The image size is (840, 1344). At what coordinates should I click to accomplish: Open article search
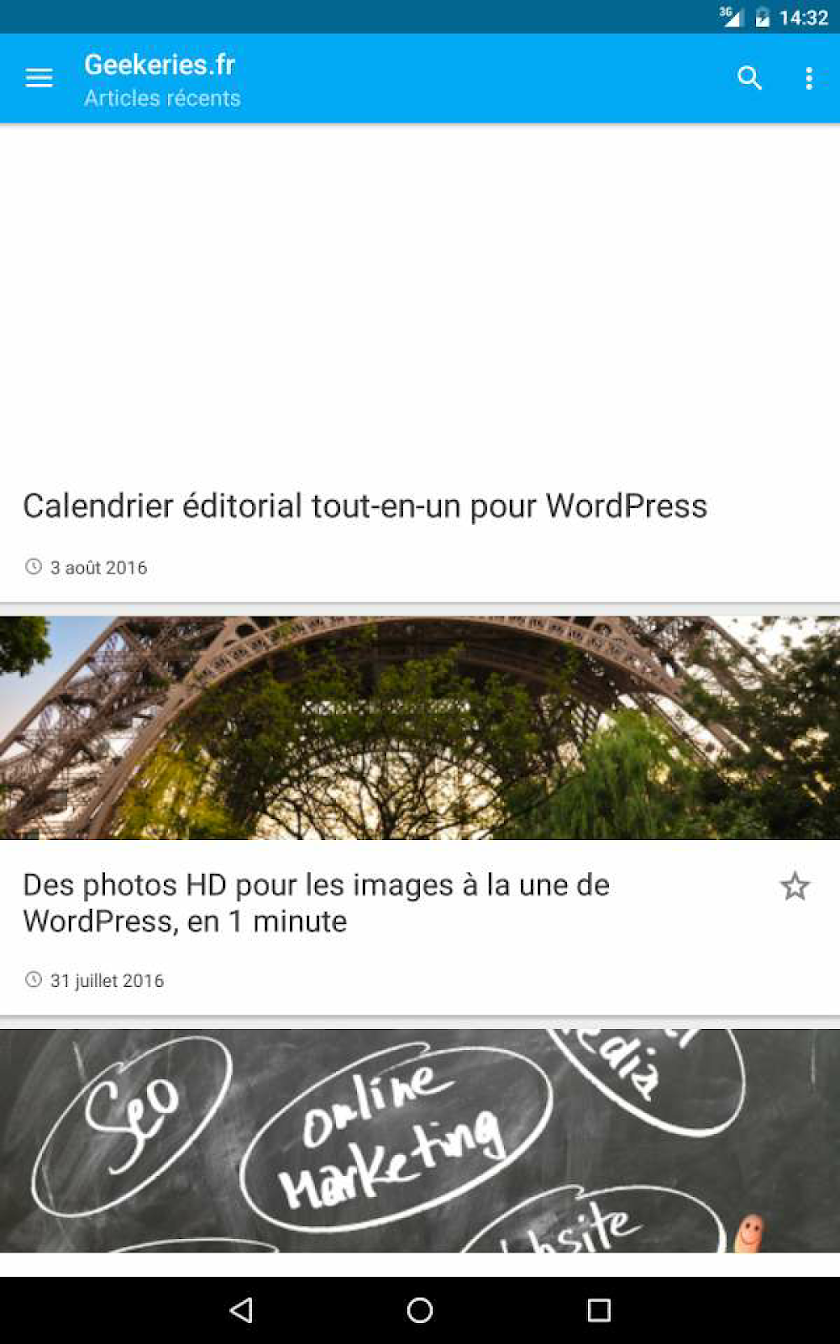pyautogui.click(x=750, y=78)
